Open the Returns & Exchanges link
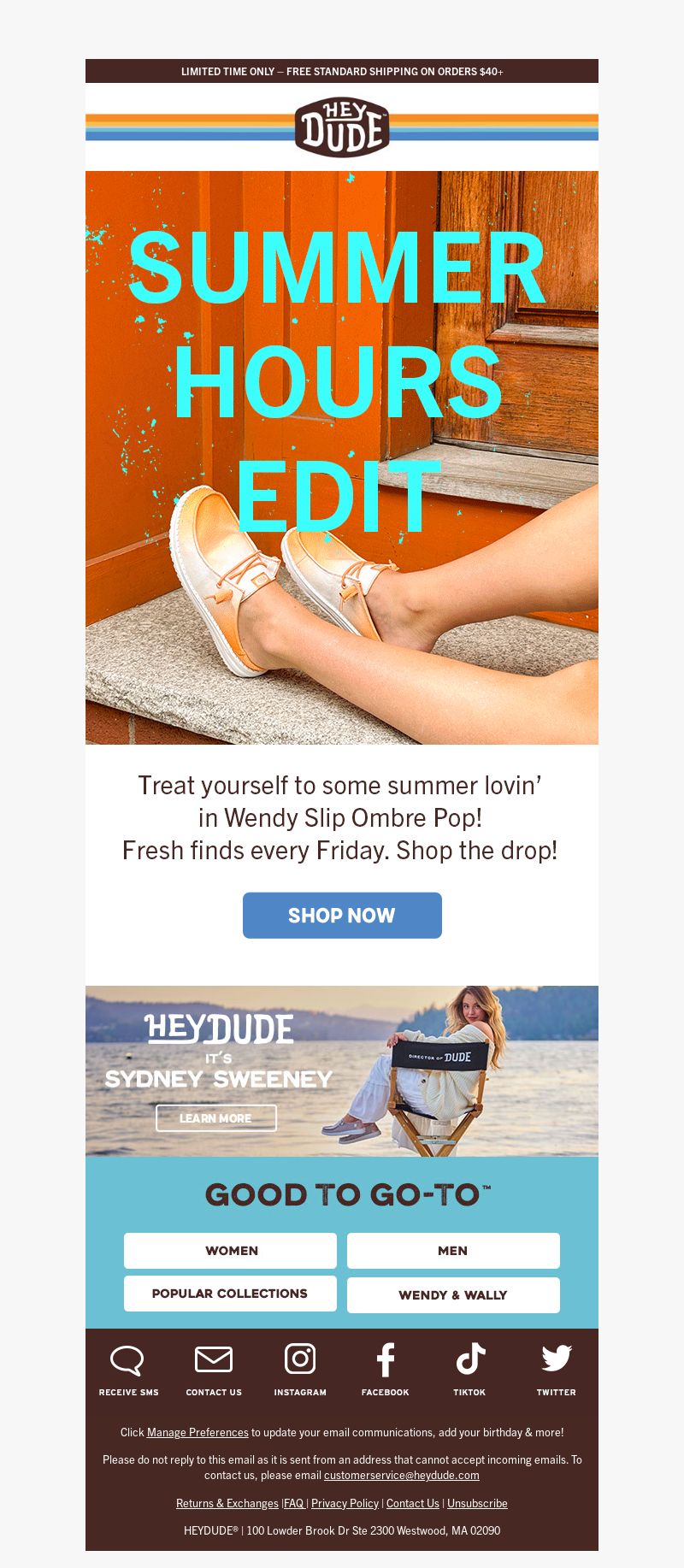 click(227, 1503)
